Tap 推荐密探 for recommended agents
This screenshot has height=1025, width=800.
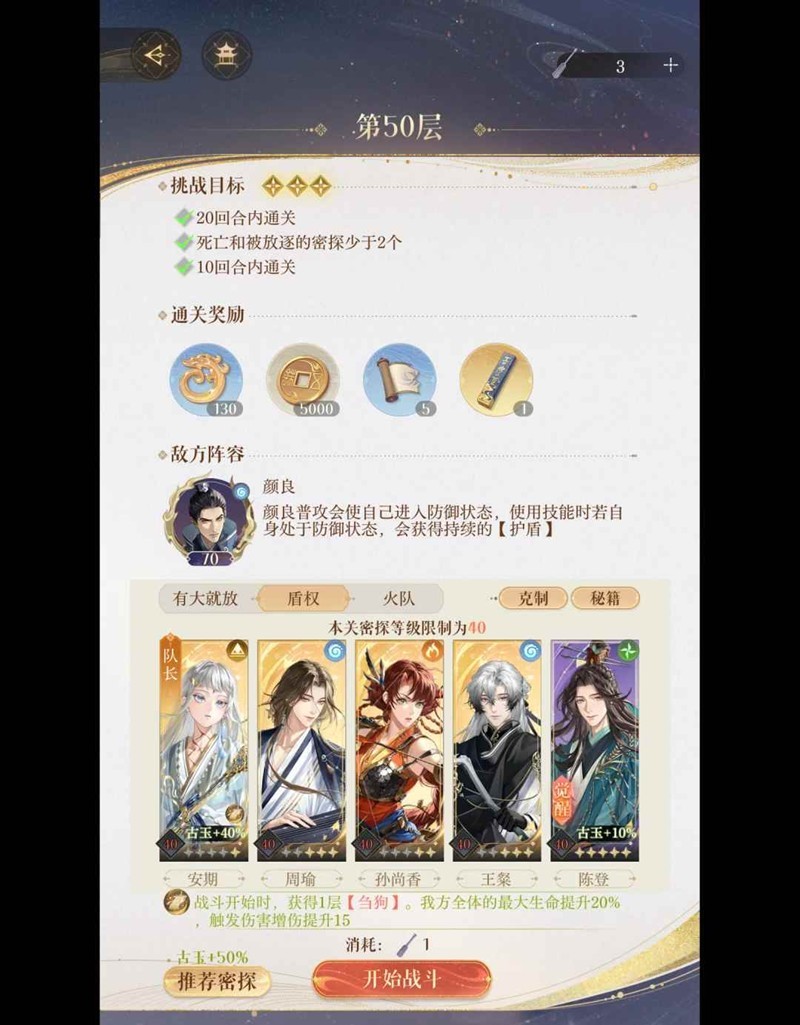click(x=217, y=981)
